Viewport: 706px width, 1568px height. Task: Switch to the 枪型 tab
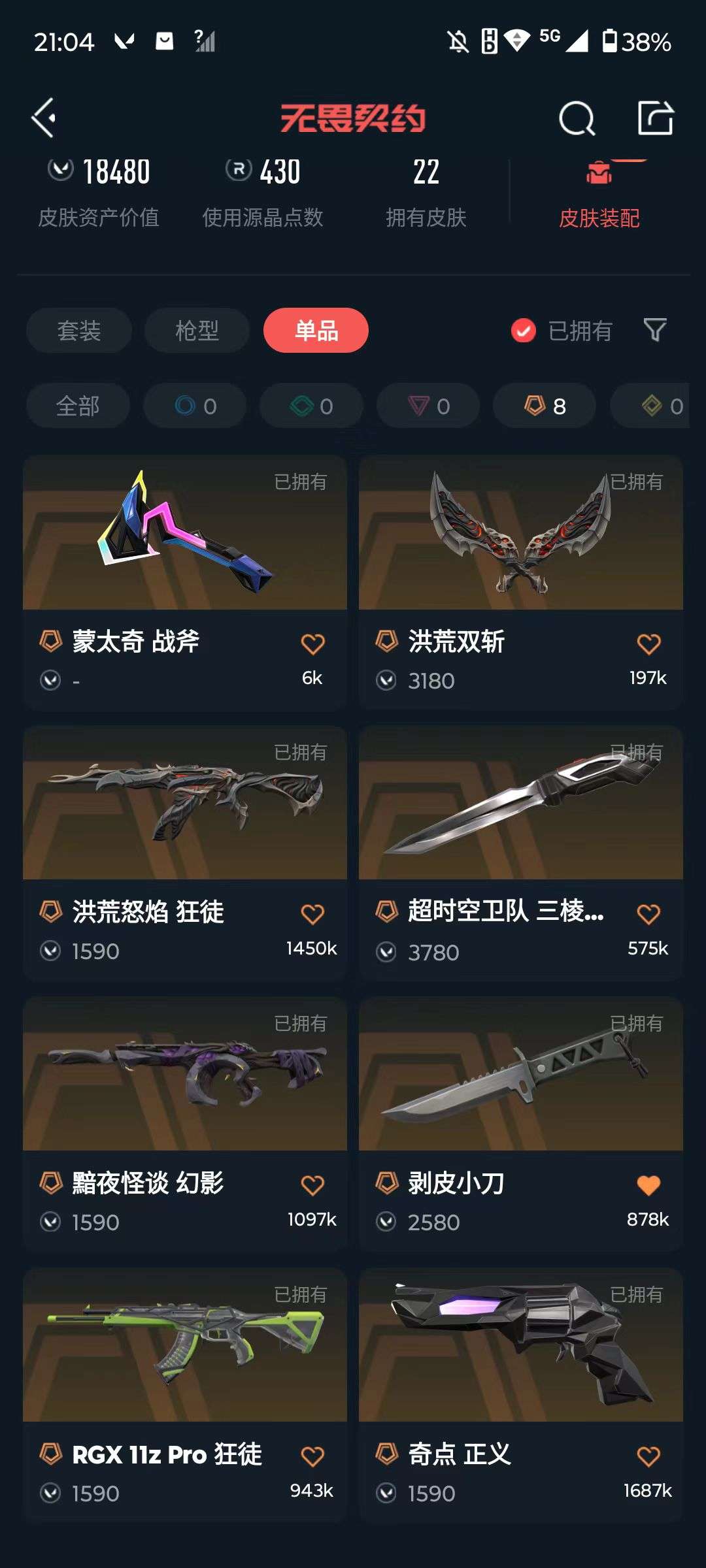click(195, 331)
